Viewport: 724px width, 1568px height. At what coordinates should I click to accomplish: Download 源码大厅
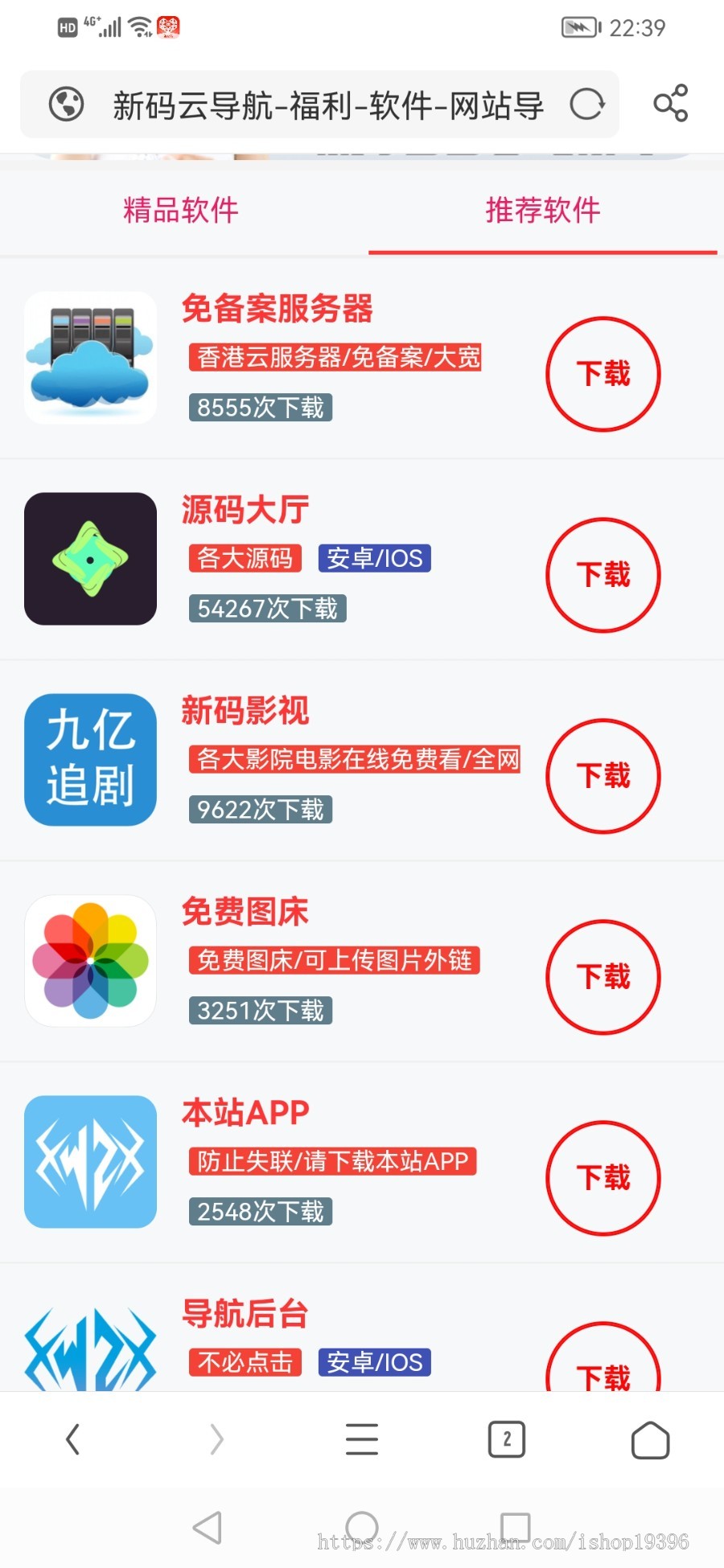603,575
